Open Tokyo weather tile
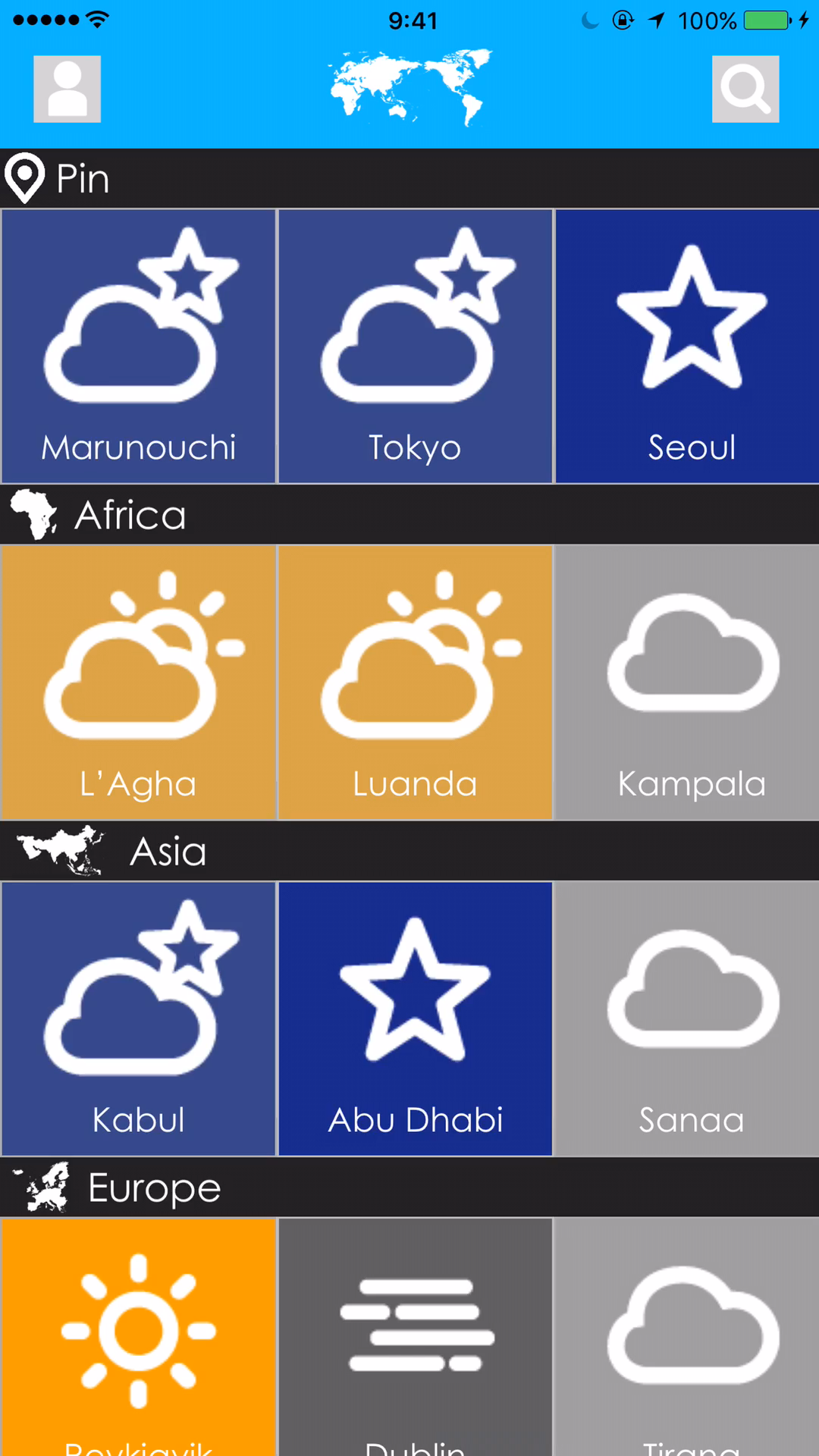The height and width of the screenshot is (1456, 819). [415, 346]
